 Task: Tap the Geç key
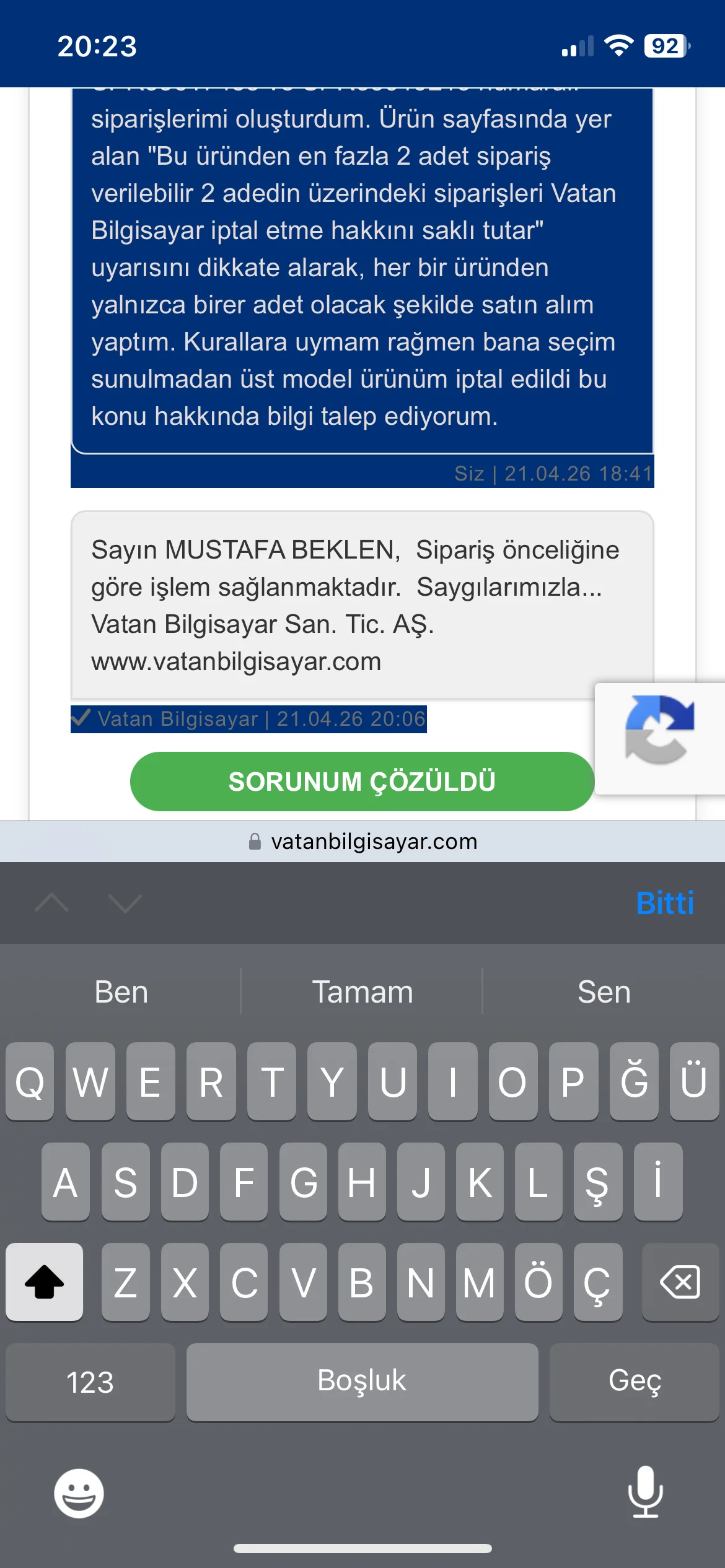pos(634,1382)
